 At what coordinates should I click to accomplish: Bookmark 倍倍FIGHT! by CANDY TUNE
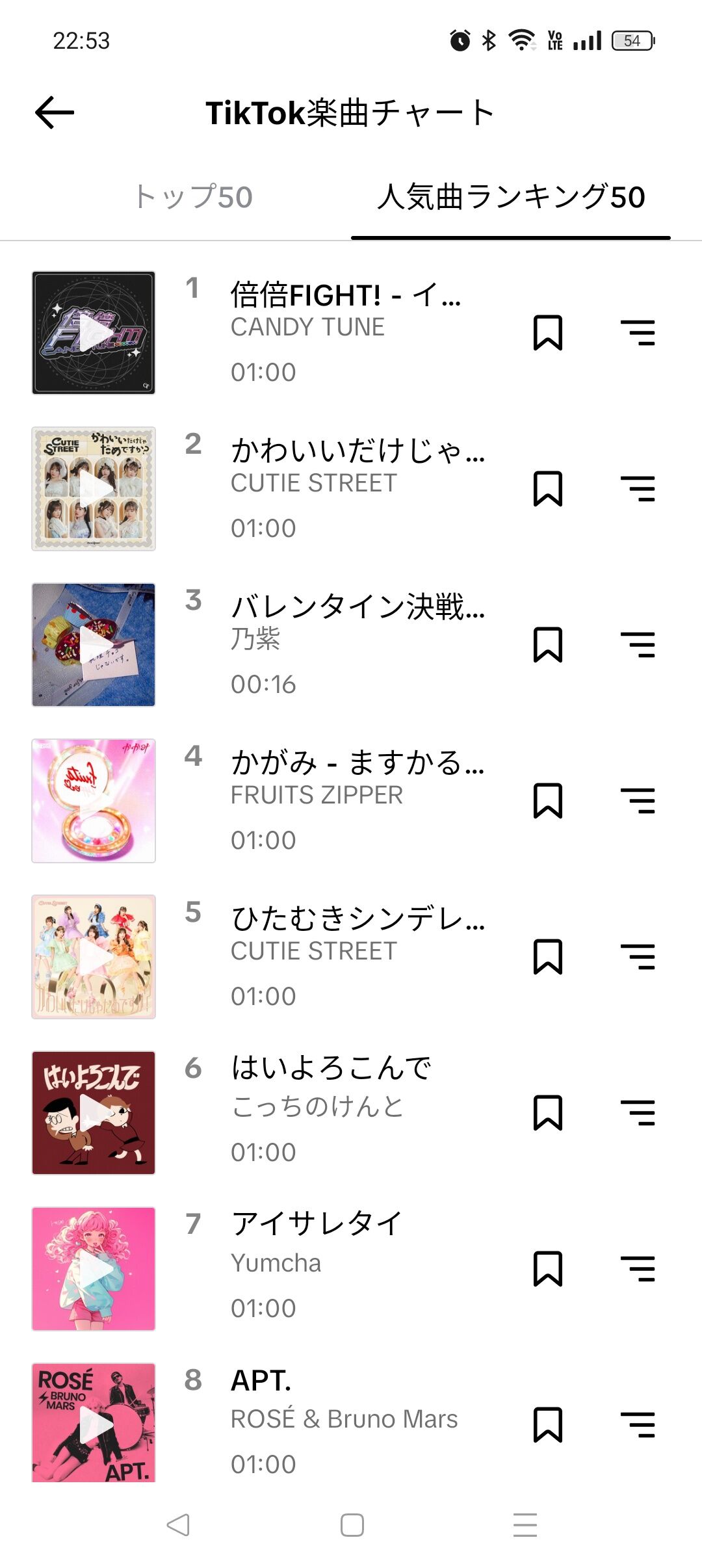click(547, 333)
